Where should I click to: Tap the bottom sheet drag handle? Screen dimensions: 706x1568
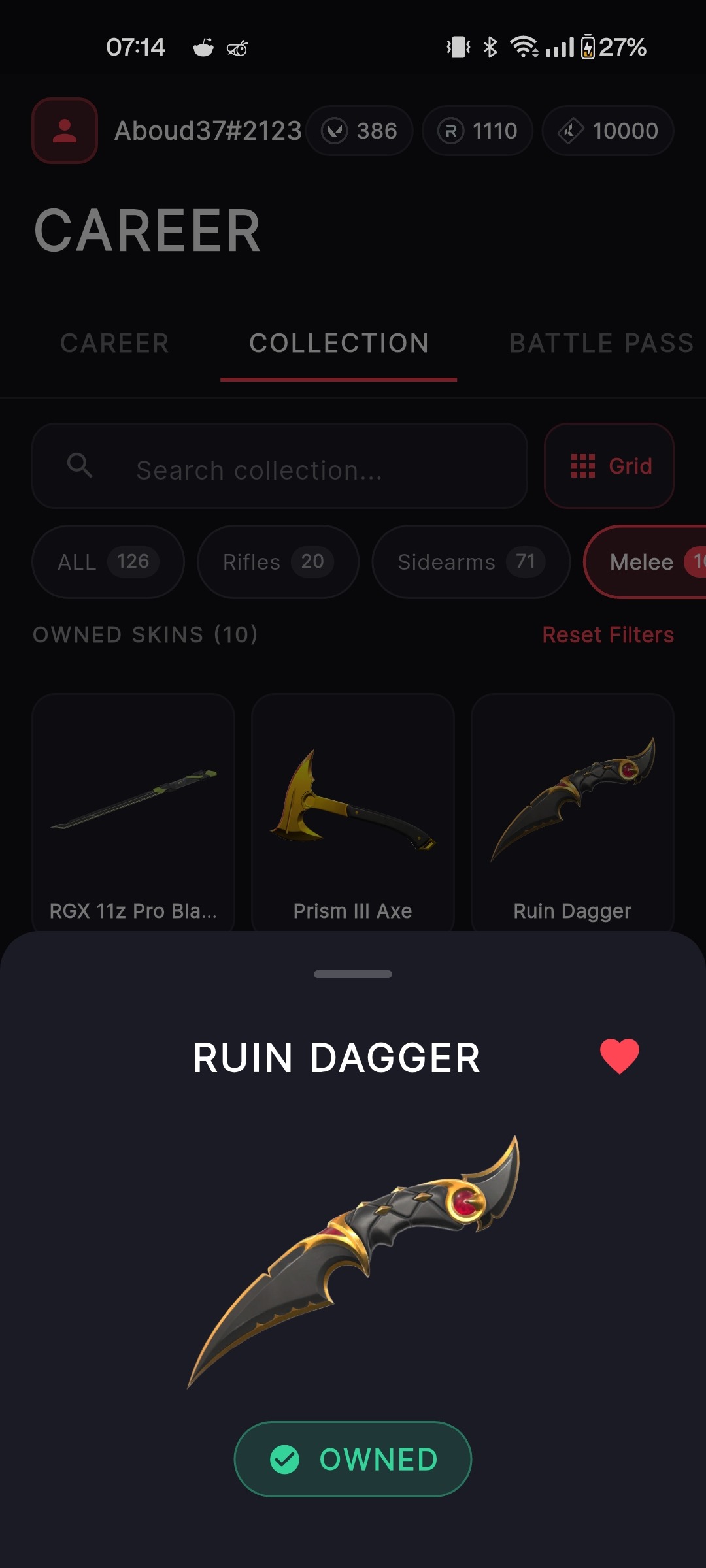353,974
